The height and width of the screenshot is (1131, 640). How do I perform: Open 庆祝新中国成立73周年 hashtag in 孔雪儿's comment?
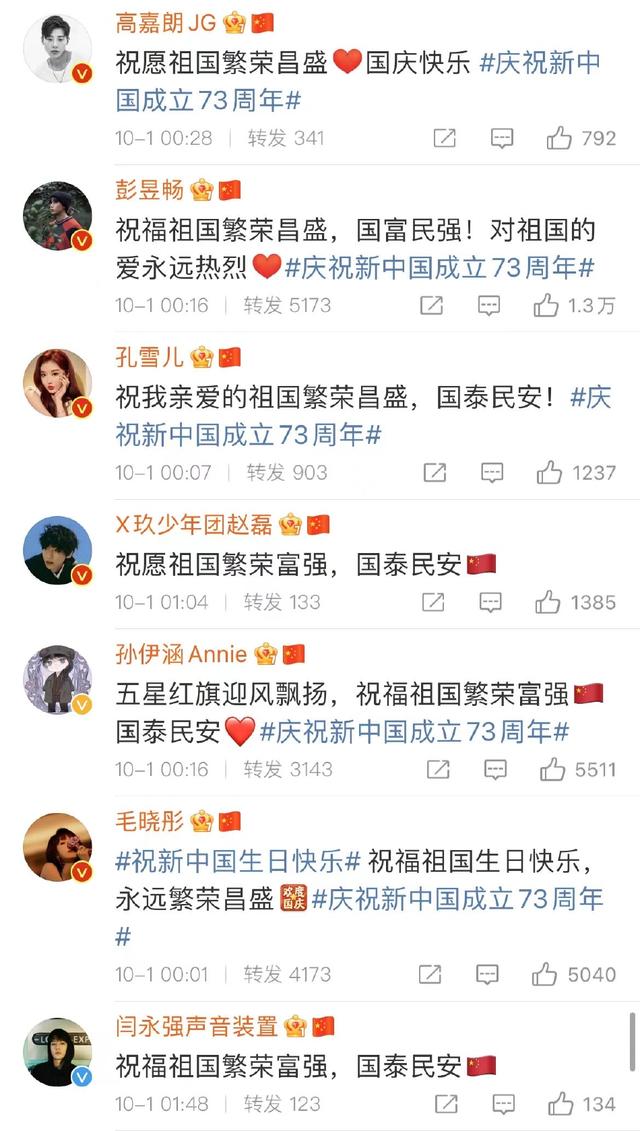tap(248, 435)
